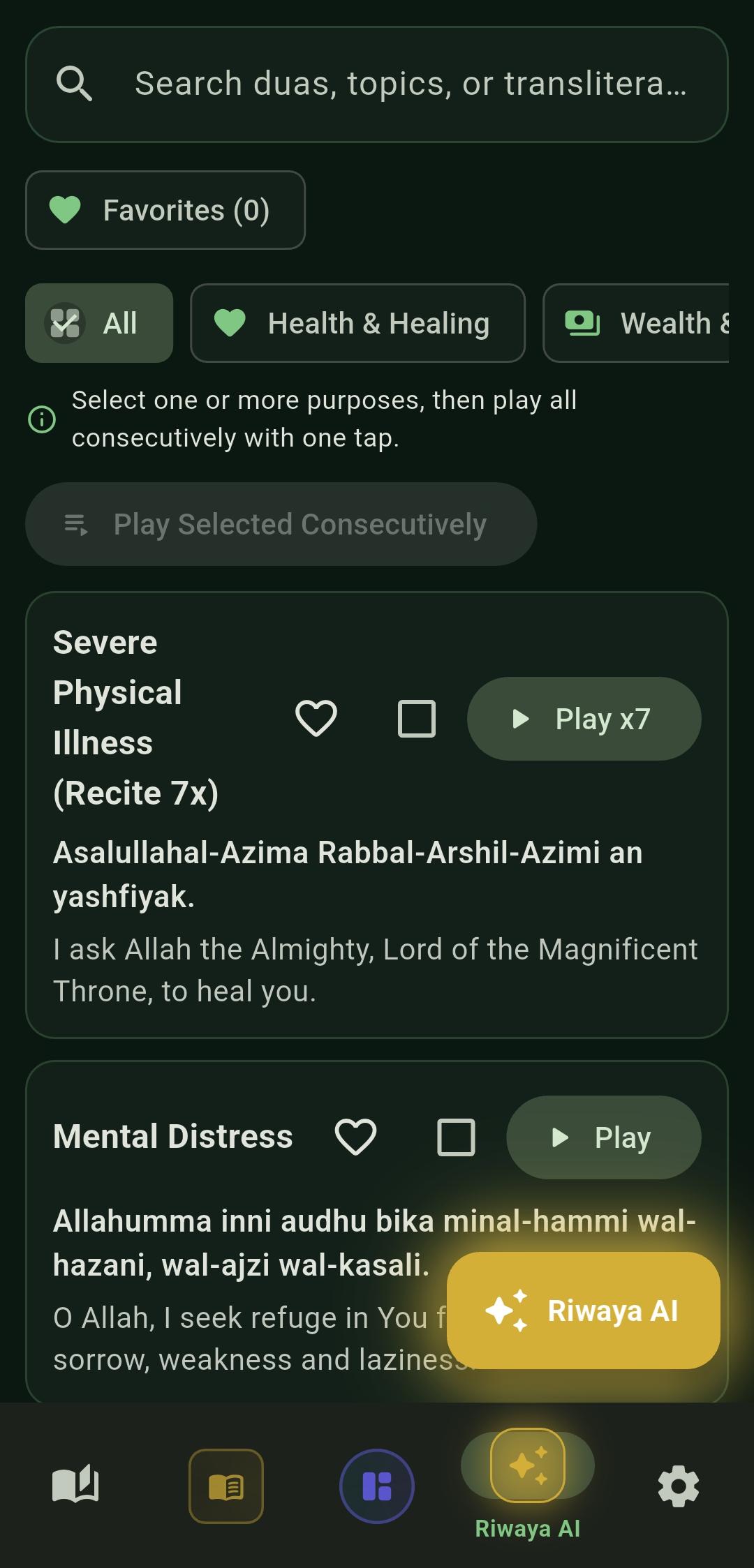
Task: Open the settings gear tab
Action: coord(679,1486)
